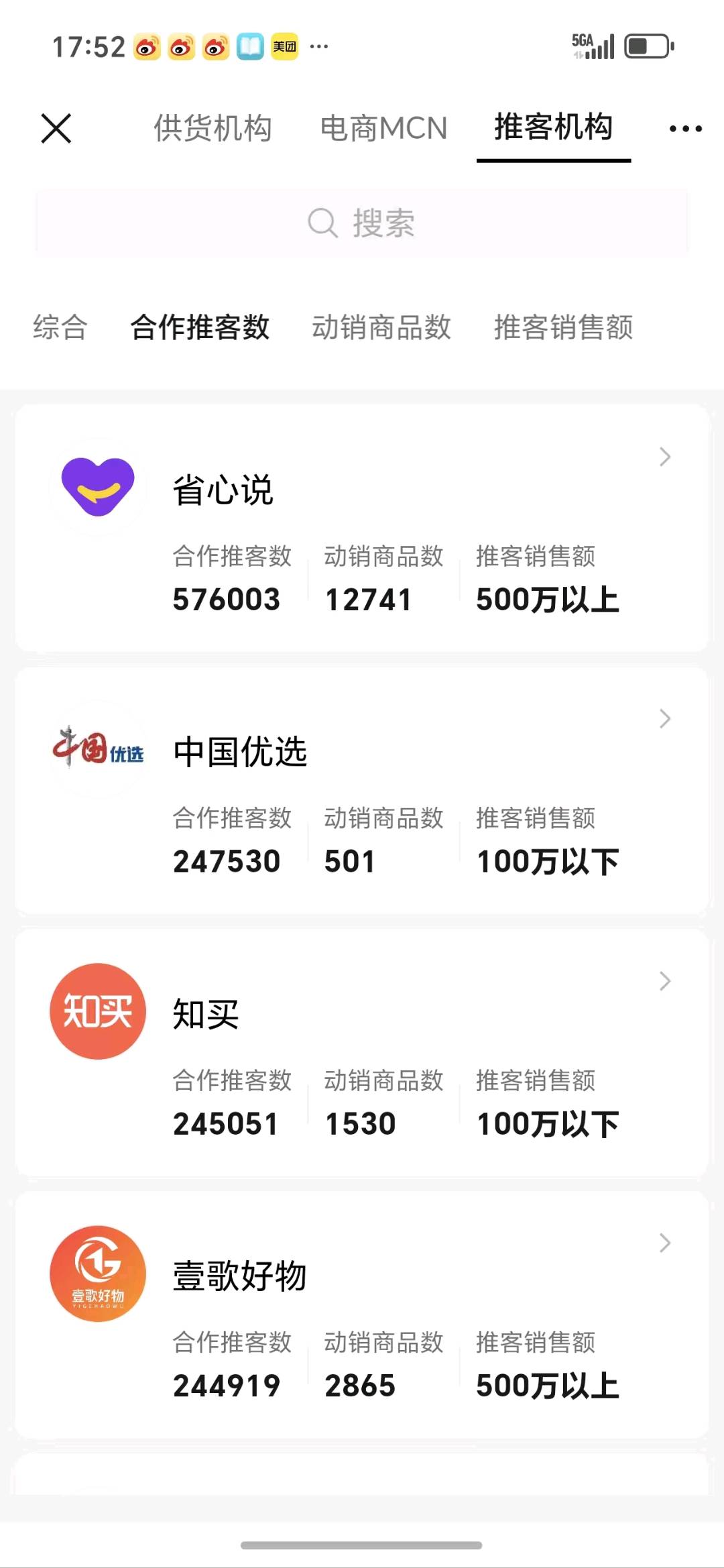Select the 知买 orange logo icon
Viewport: 724px width, 1568px height.
click(x=97, y=1011)
